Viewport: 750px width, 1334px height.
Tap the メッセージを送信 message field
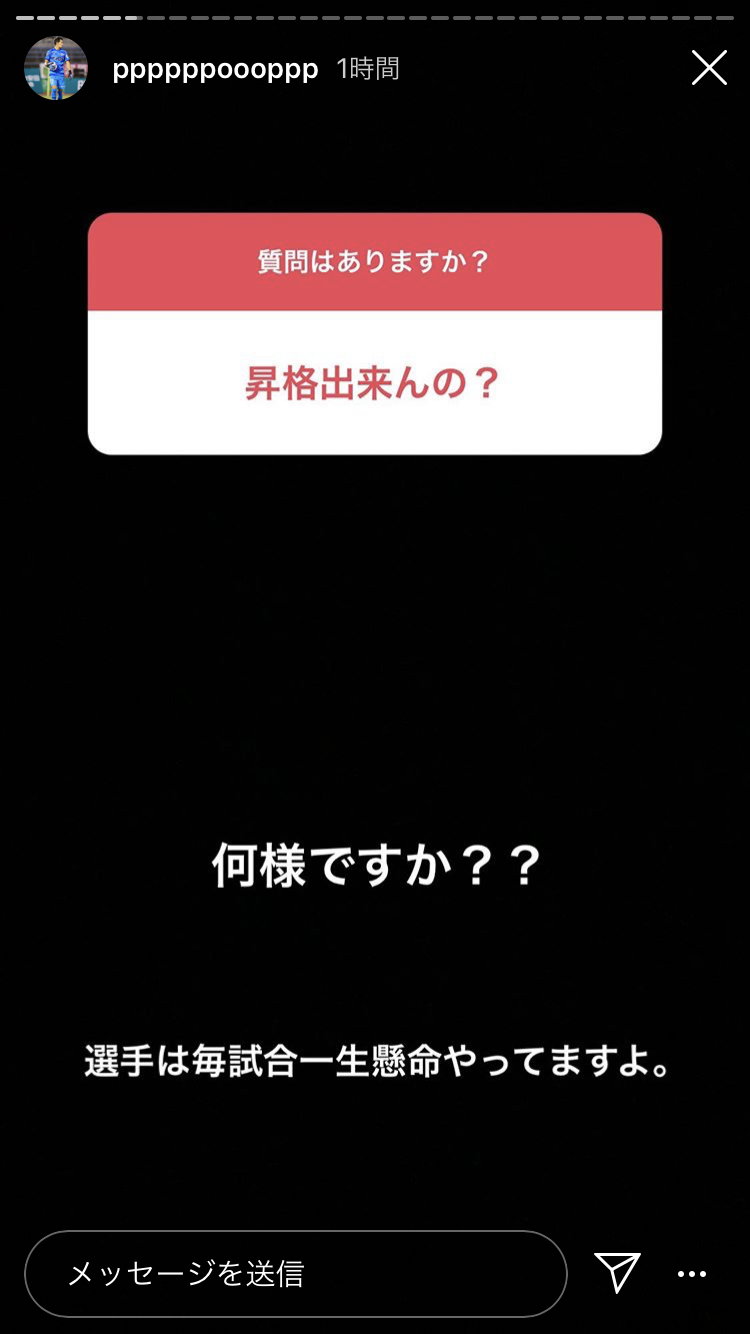click(295, 1273)
